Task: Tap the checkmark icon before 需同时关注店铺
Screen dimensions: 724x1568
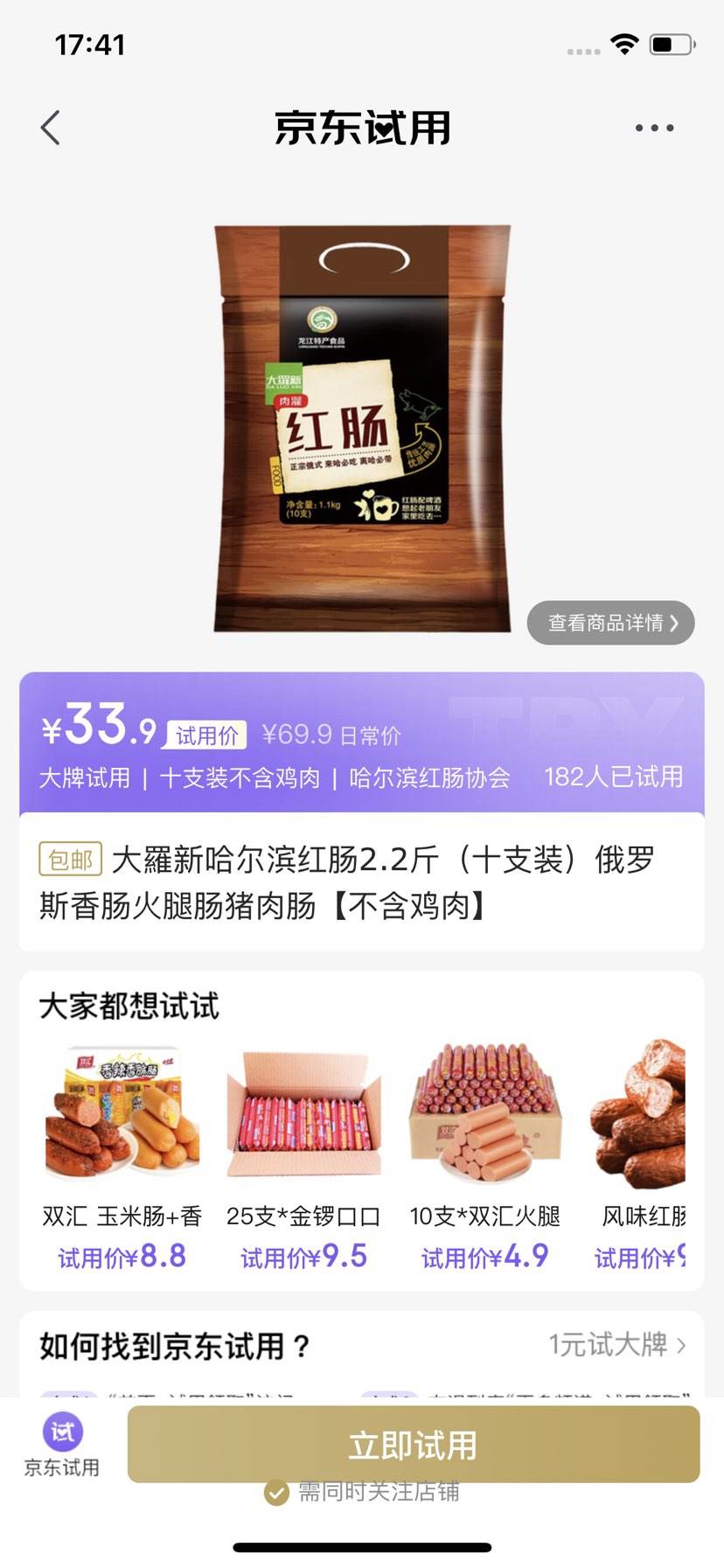Action: (276, 1491)
